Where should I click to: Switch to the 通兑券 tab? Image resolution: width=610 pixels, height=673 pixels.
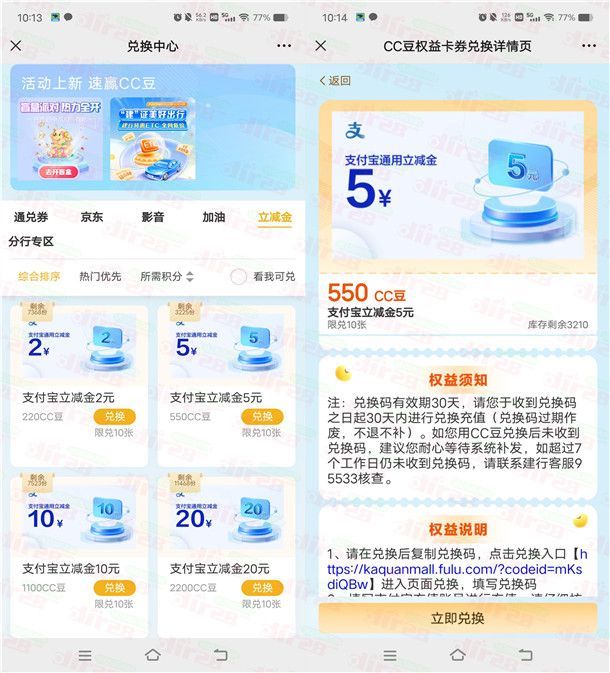(x=31, y=217)
